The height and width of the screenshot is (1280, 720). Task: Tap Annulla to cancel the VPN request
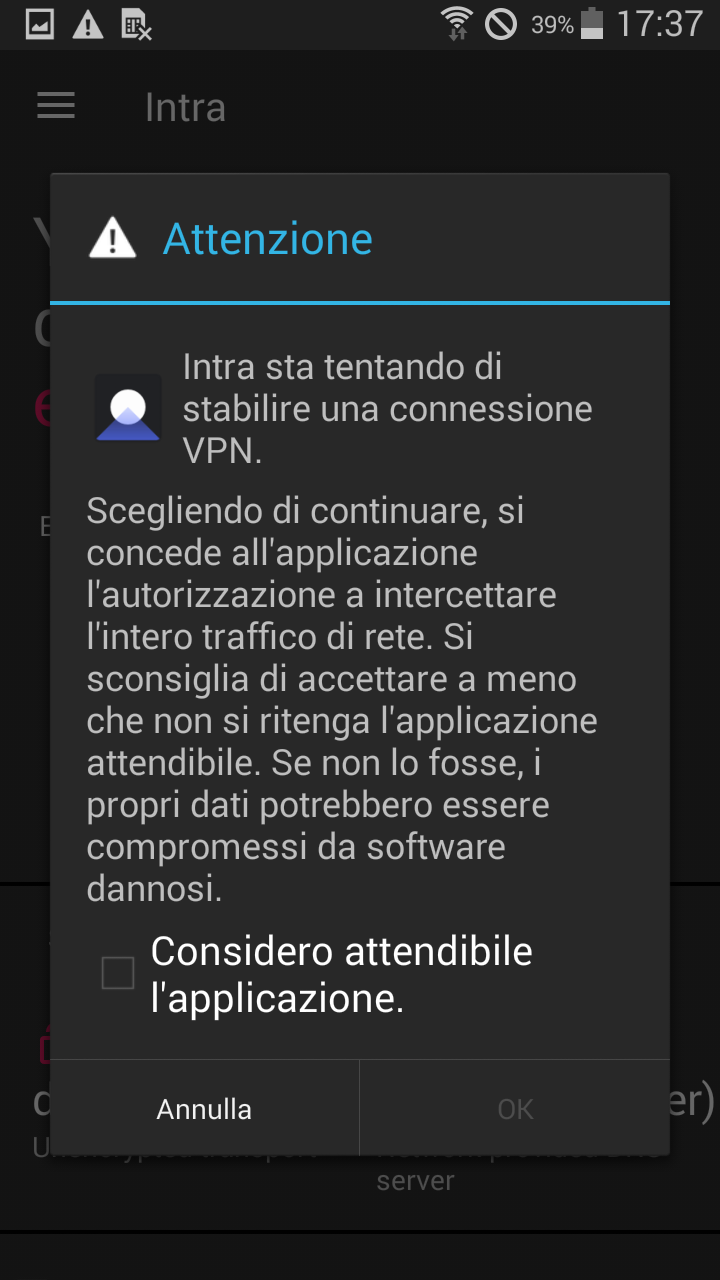204,1108
